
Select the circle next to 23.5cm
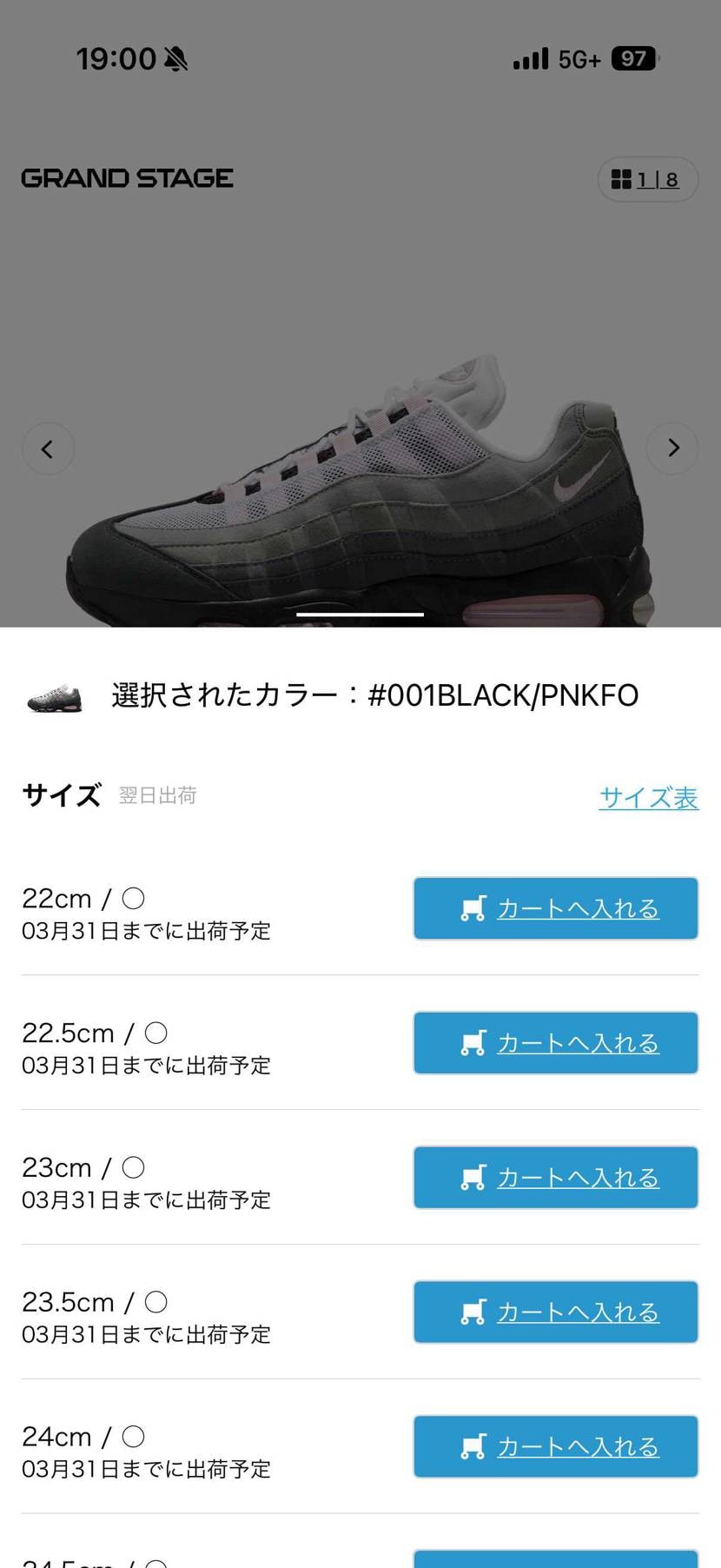158,1301
